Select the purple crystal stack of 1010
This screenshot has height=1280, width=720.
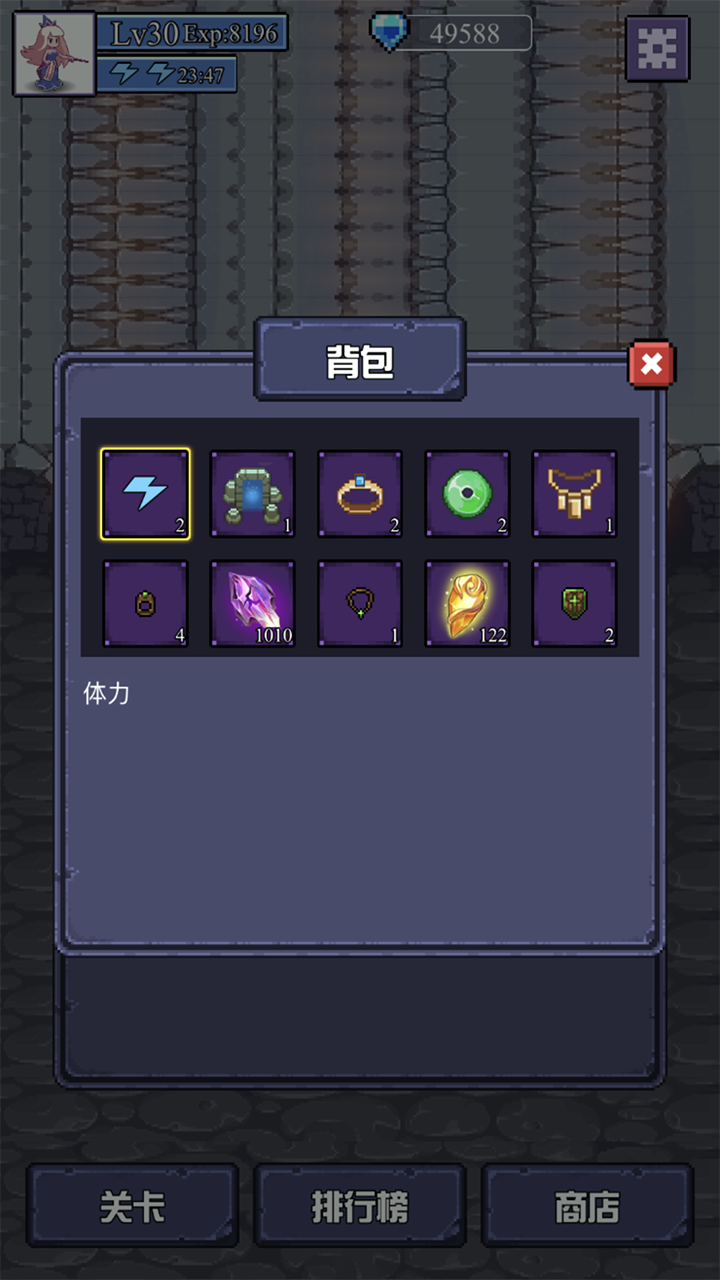252,603
